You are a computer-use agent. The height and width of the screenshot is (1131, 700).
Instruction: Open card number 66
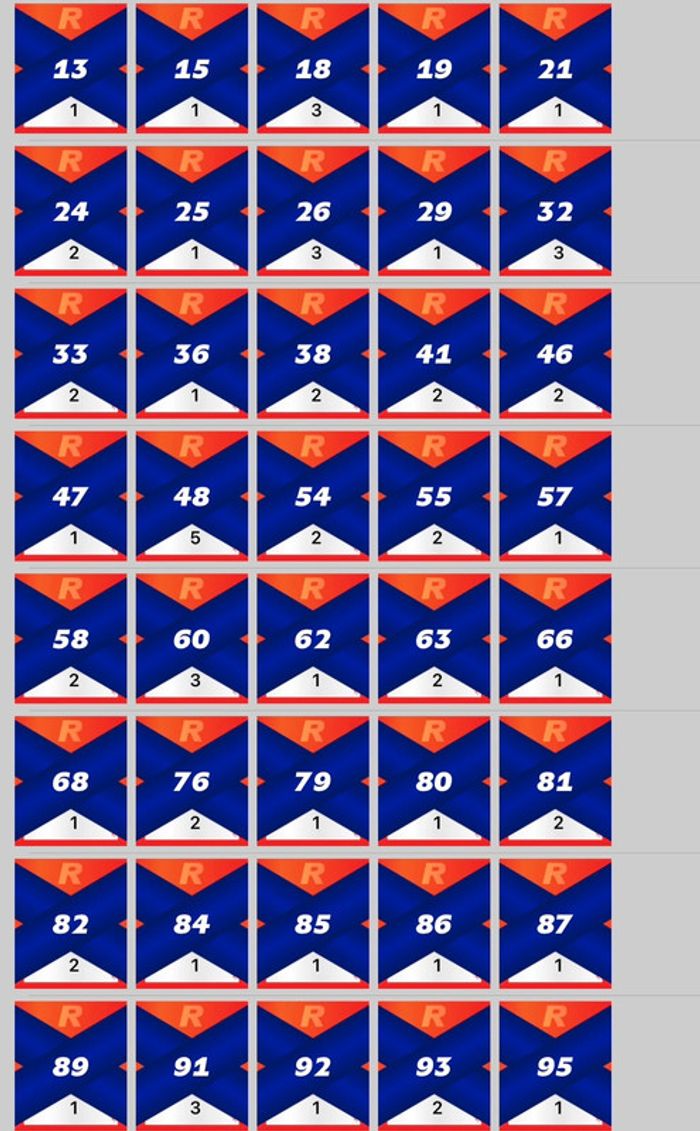(x=555, y=639)
